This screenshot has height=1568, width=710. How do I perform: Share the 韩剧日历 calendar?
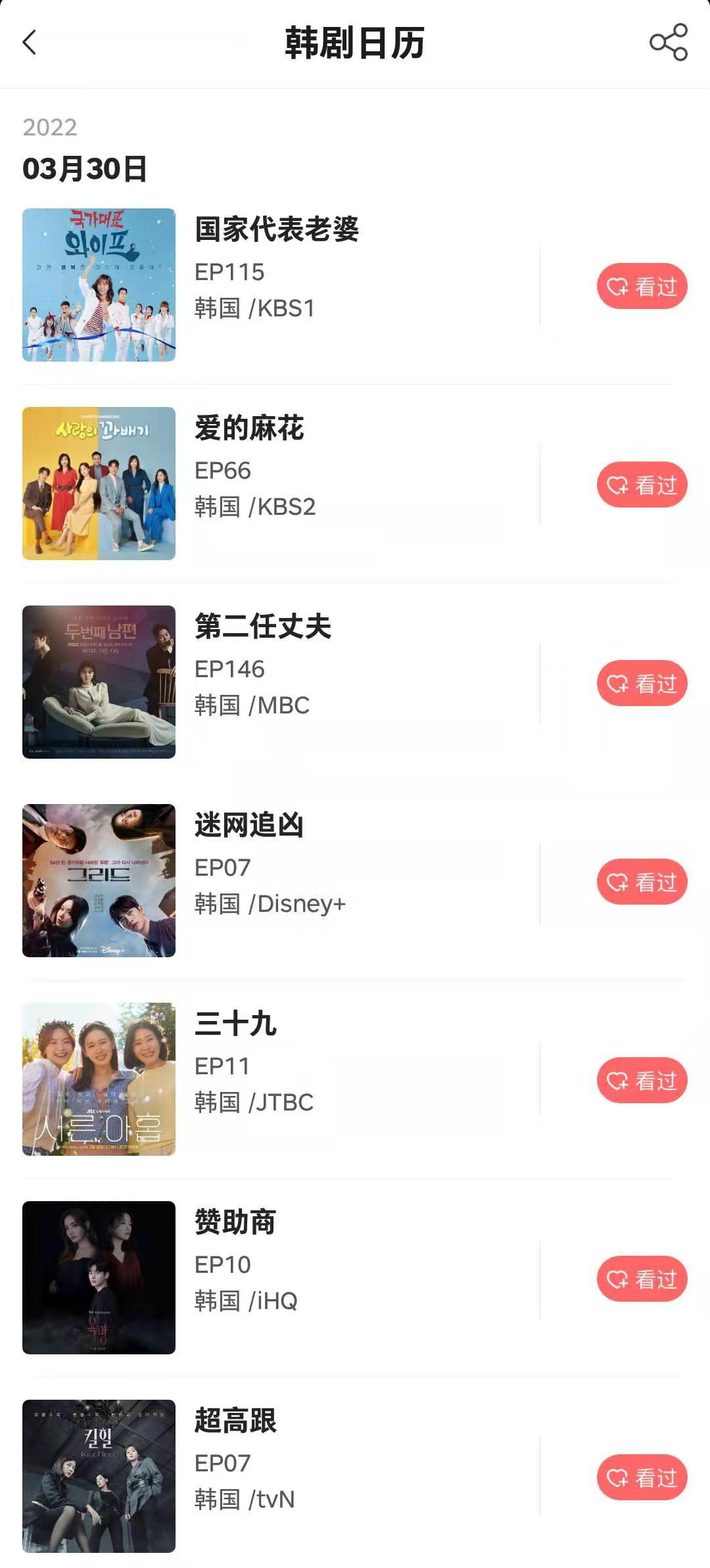668,43
